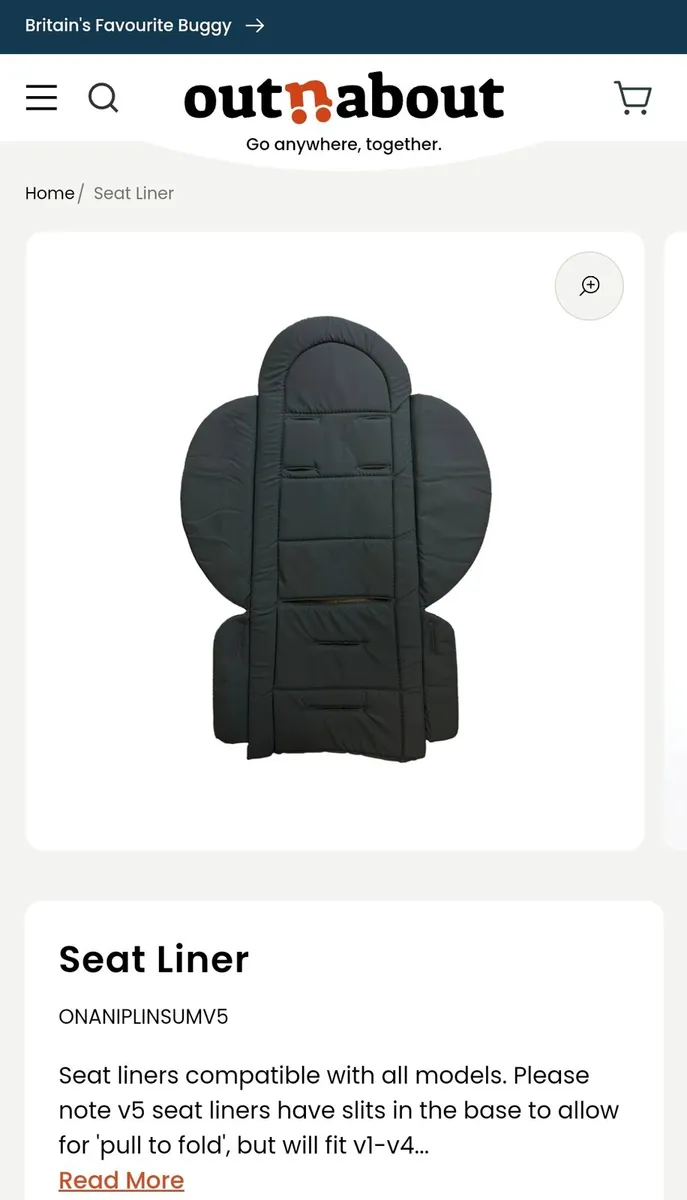Open Britain's Favourite Buggy banner link
The image size is (687, 1200).
[x=145, y=26]
